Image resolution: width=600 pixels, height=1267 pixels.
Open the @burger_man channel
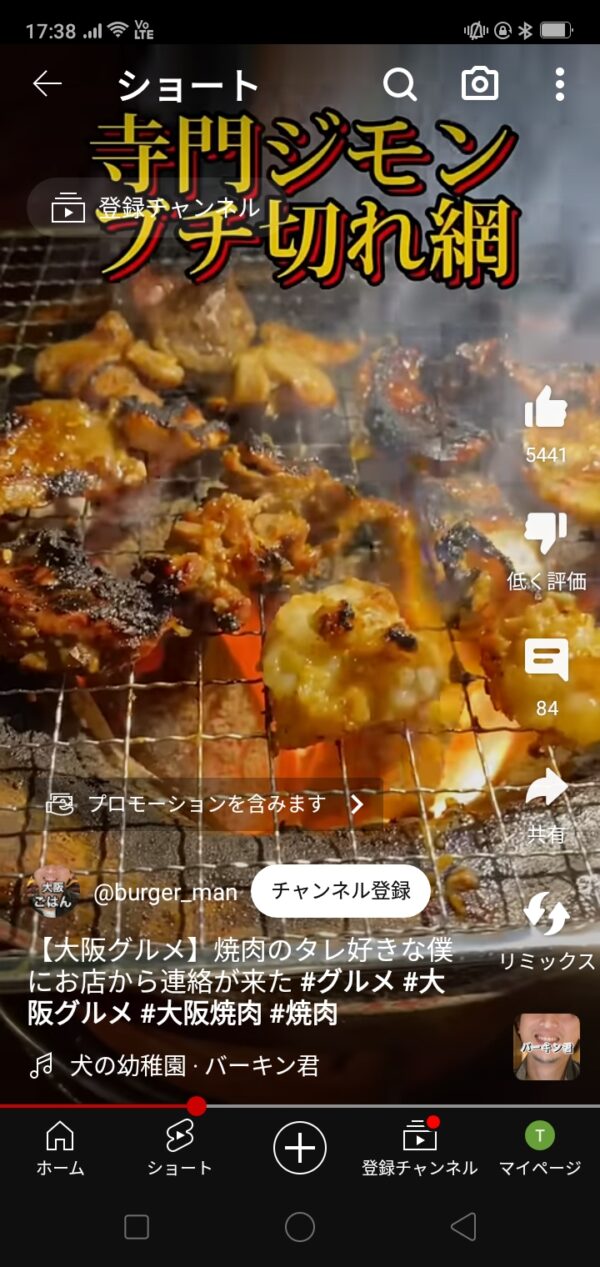tap(165, 892)
